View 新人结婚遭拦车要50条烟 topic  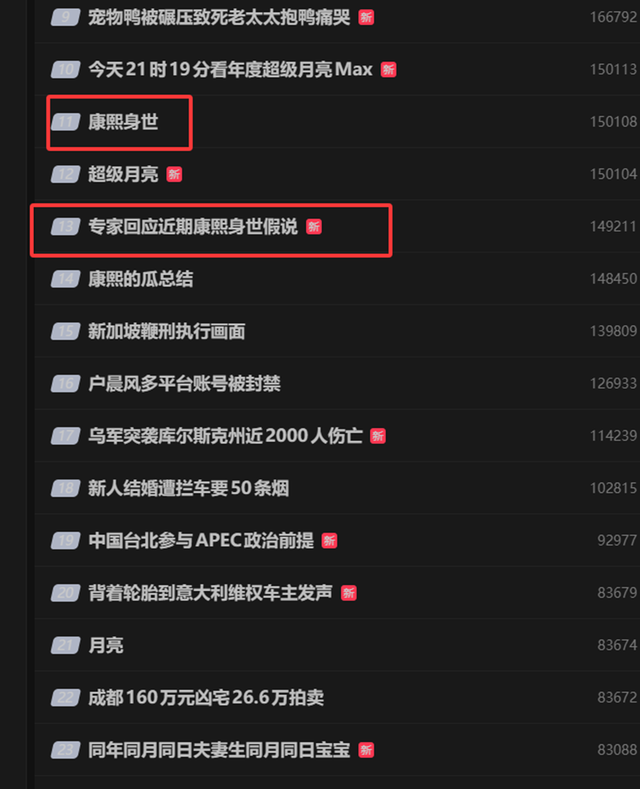pyautogui.click(x=188, y=489)
